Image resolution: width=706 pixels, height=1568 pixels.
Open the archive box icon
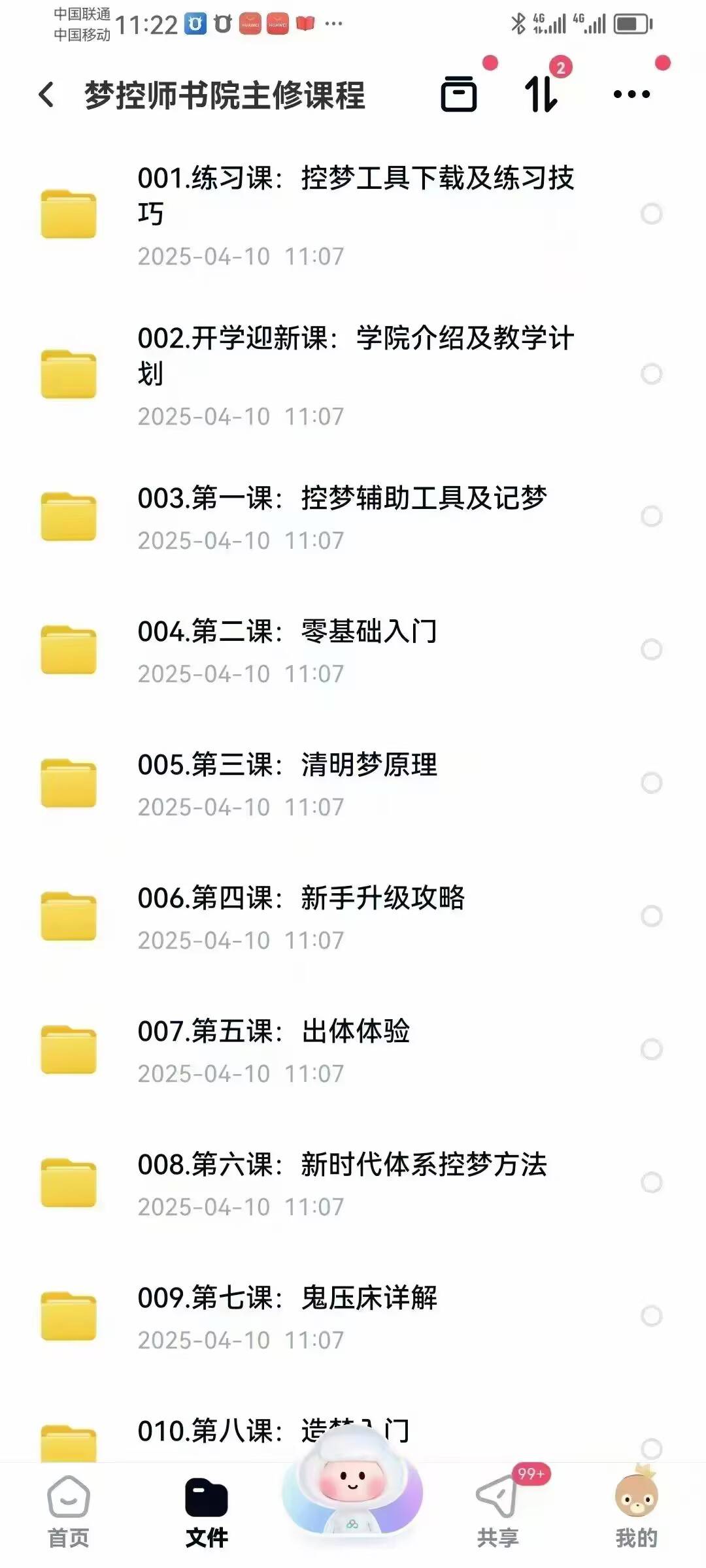coord(459,94)
